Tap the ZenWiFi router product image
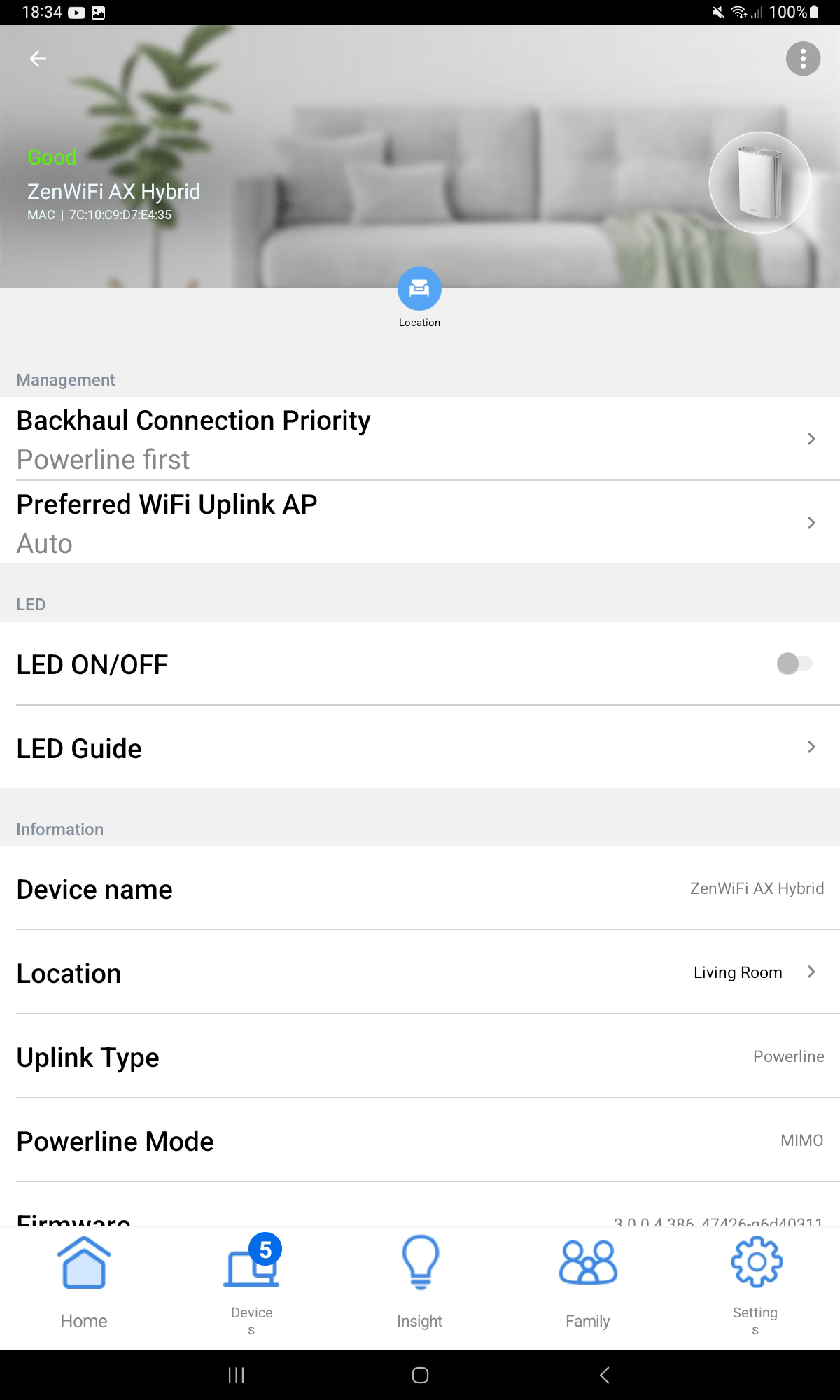 [759, 183]
